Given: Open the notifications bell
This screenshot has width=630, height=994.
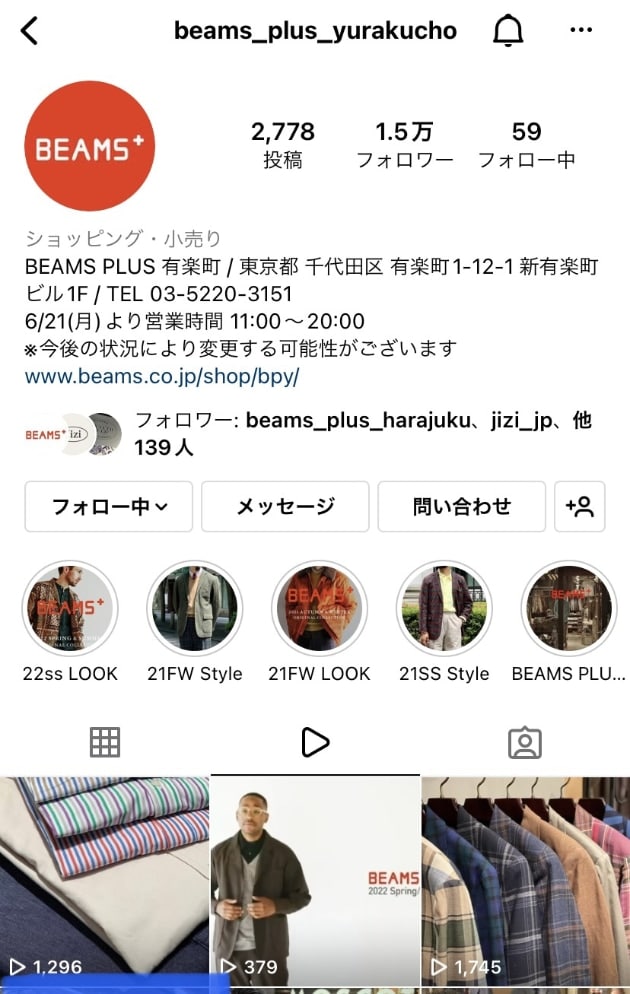Looking at the screenshot, I should [508, 31].
